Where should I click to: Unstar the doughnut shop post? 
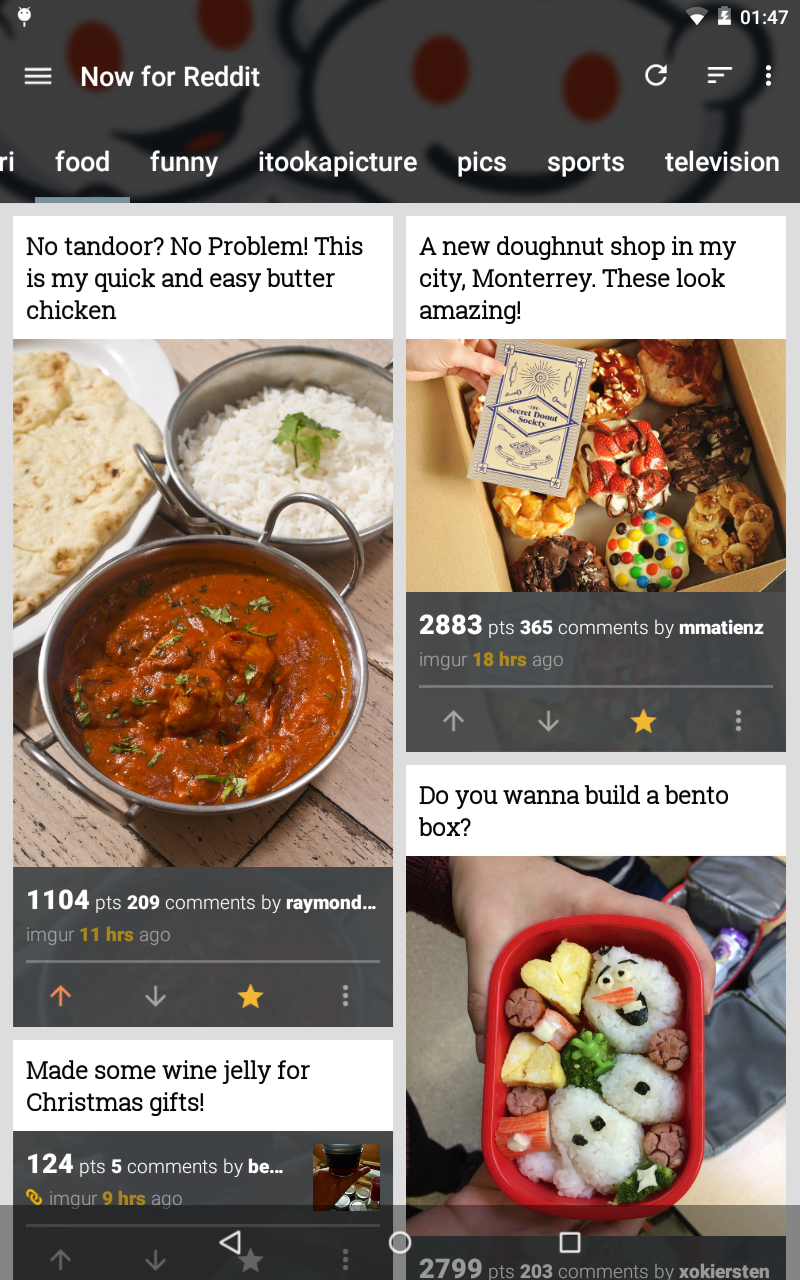coord(643,721)
